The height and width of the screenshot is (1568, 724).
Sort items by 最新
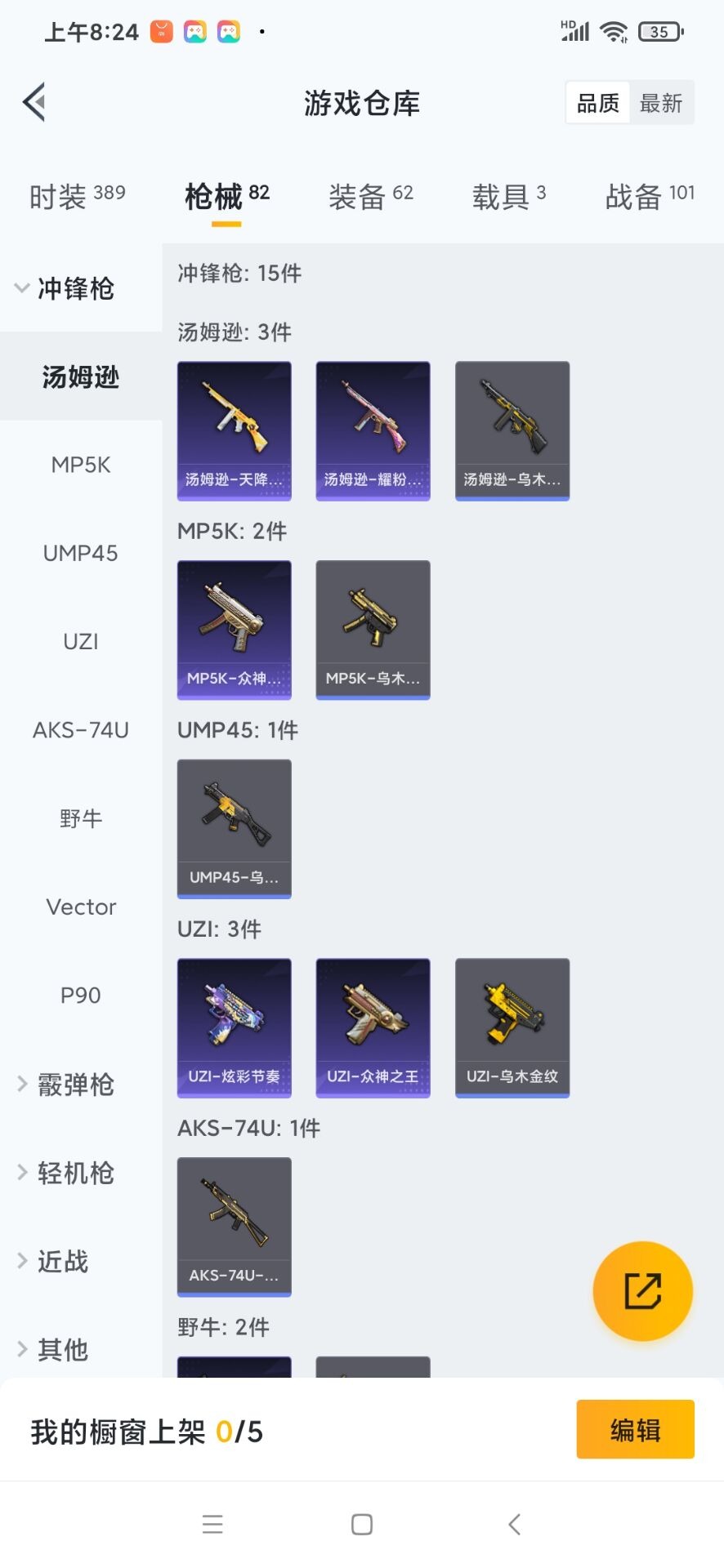660,103
